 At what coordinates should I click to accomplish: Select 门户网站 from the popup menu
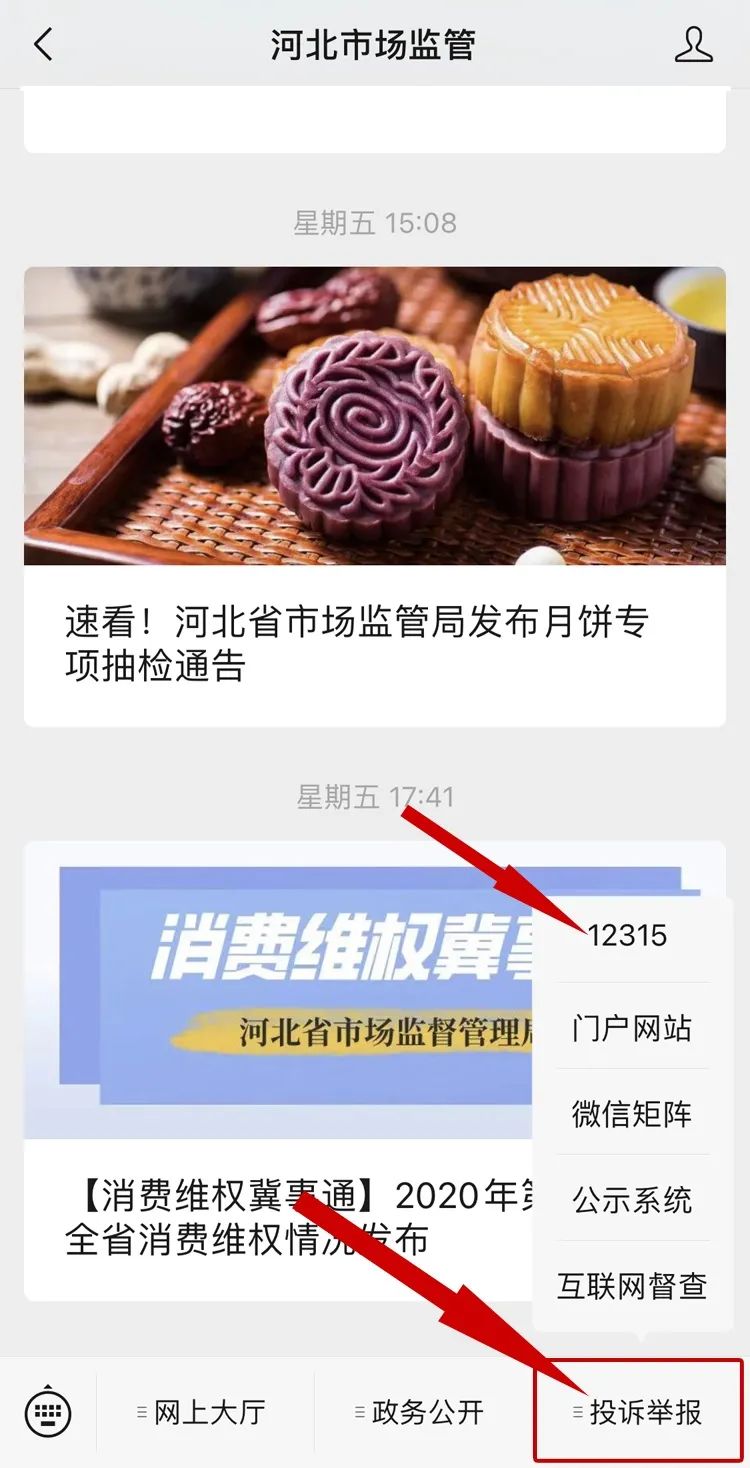[632, 1028]
